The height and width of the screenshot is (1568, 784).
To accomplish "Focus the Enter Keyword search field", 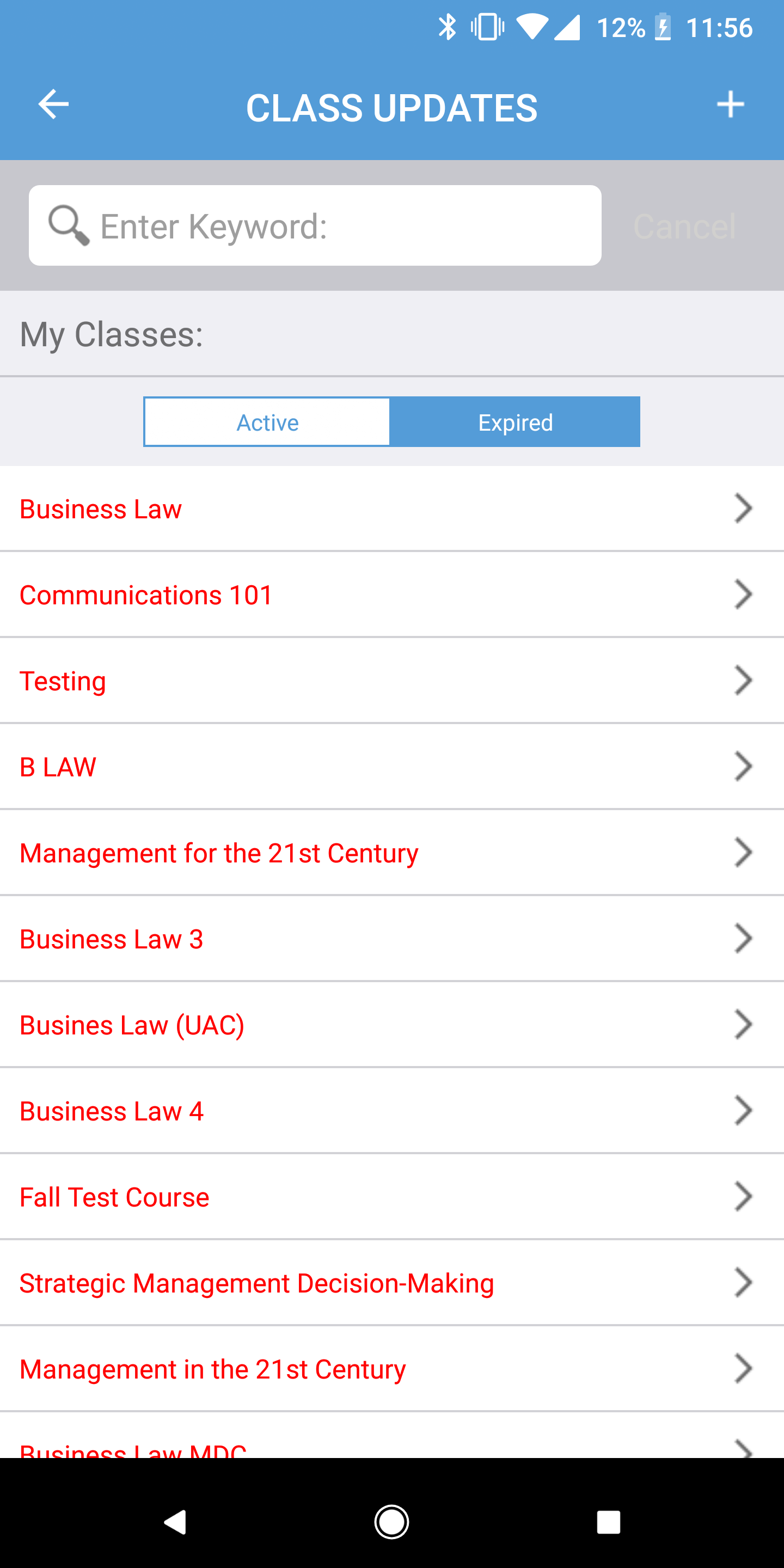I will tap(315, 226).
